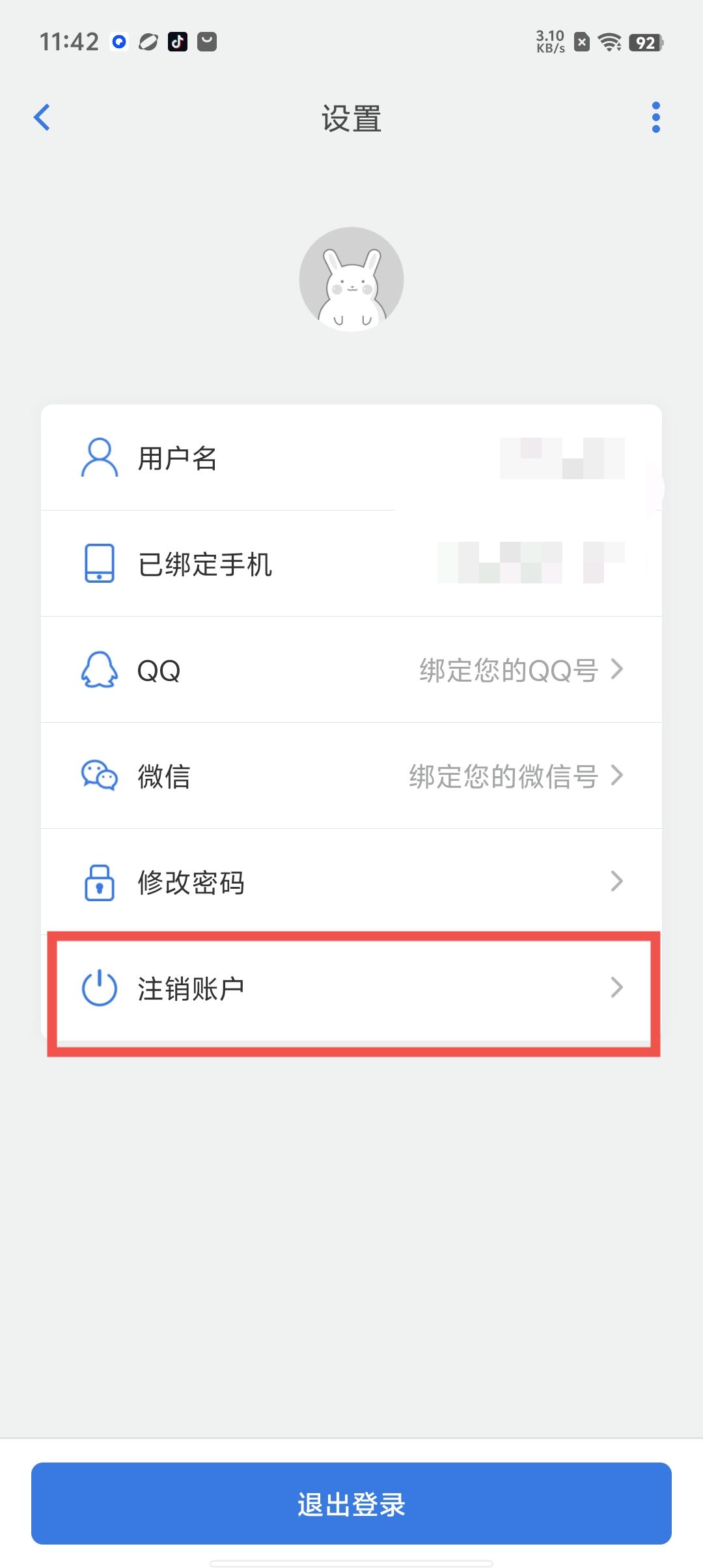Bind your QQ account
703x1568 pixels.
coord(351,670)
